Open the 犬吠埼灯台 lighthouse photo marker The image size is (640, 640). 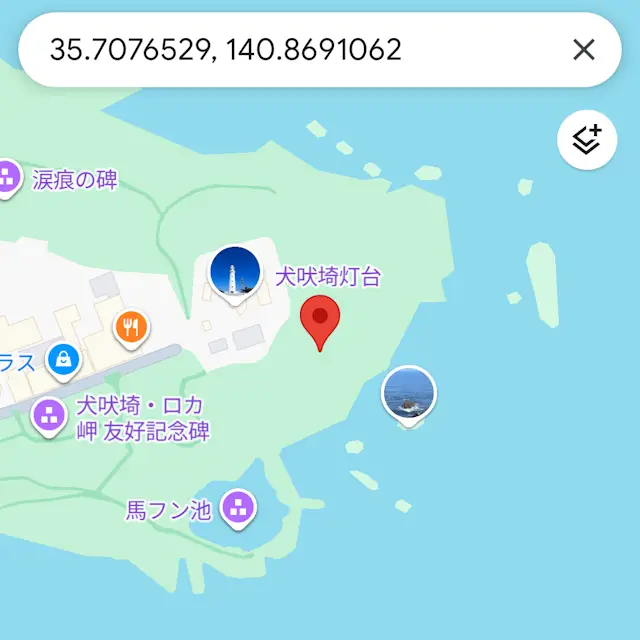coord(235,273)
